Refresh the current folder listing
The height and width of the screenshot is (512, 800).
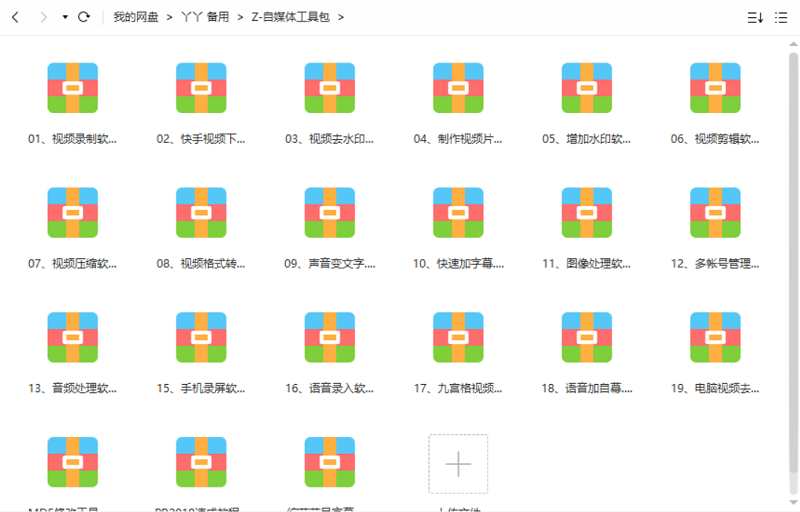[x=84, y=17]
